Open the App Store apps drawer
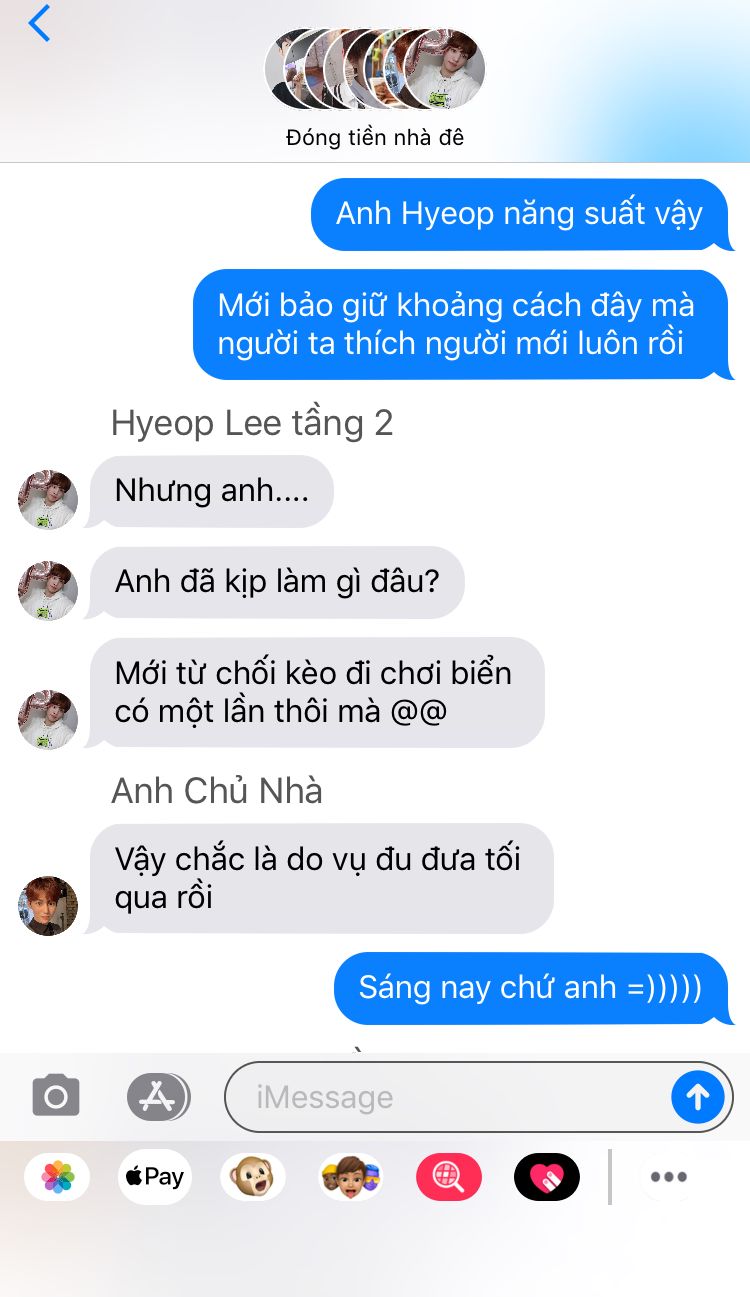Viewport: 750px width, 1297px height. 157,1097
